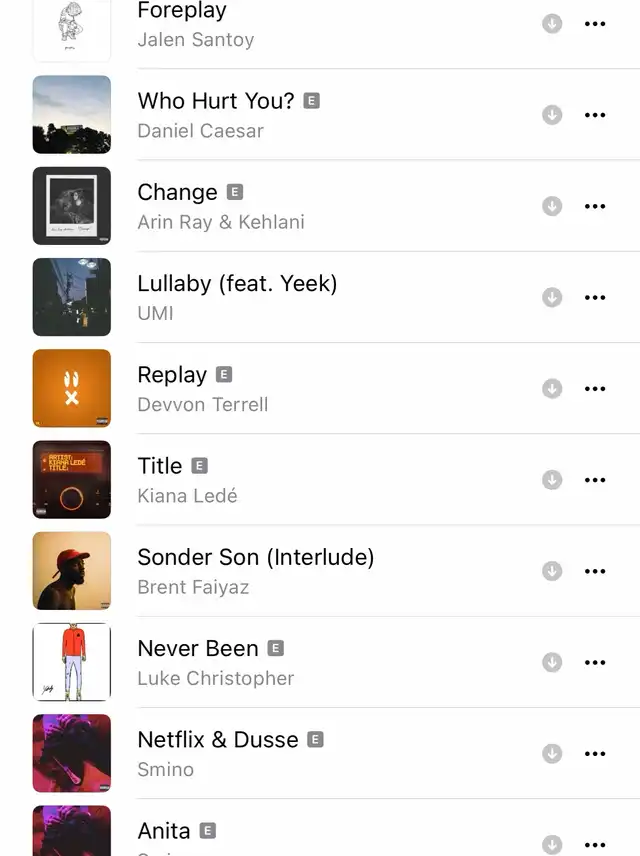
Task: Download Netflix & Dusse by Smino
Action: pyautogui.click(x=552, y=754)
